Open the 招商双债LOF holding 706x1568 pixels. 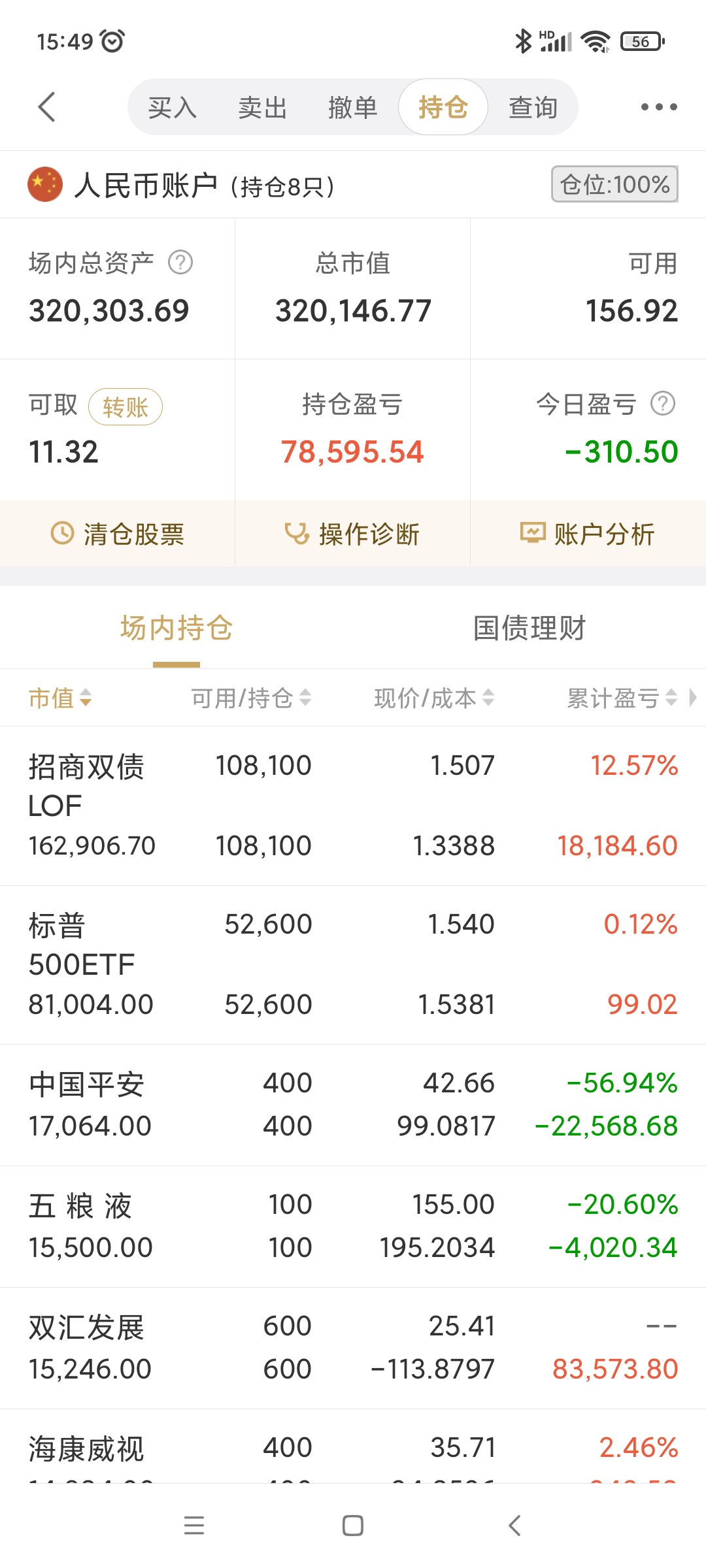tap(352, 806)
